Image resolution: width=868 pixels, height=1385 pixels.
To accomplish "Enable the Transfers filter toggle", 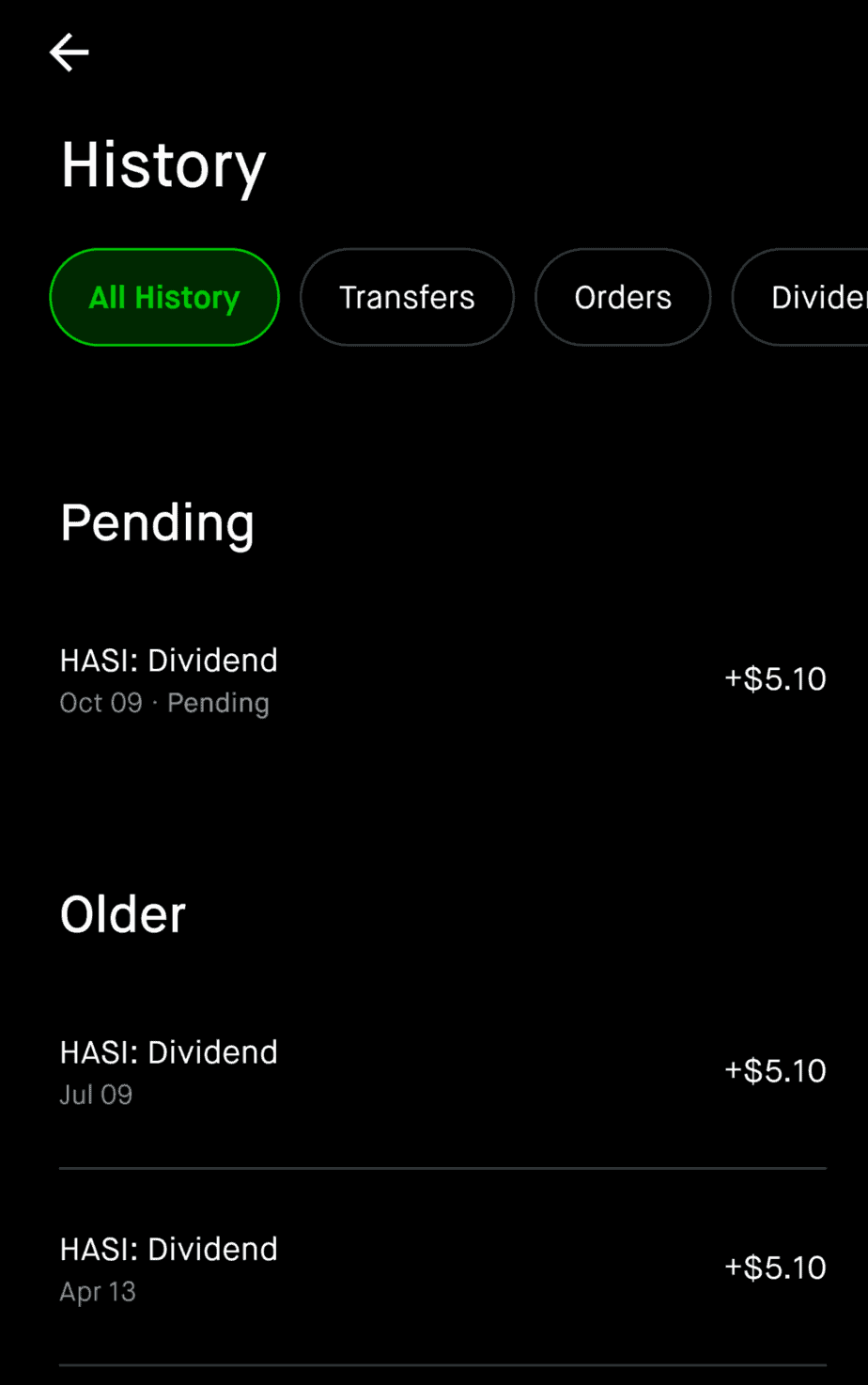I will [x=407, y=297].
